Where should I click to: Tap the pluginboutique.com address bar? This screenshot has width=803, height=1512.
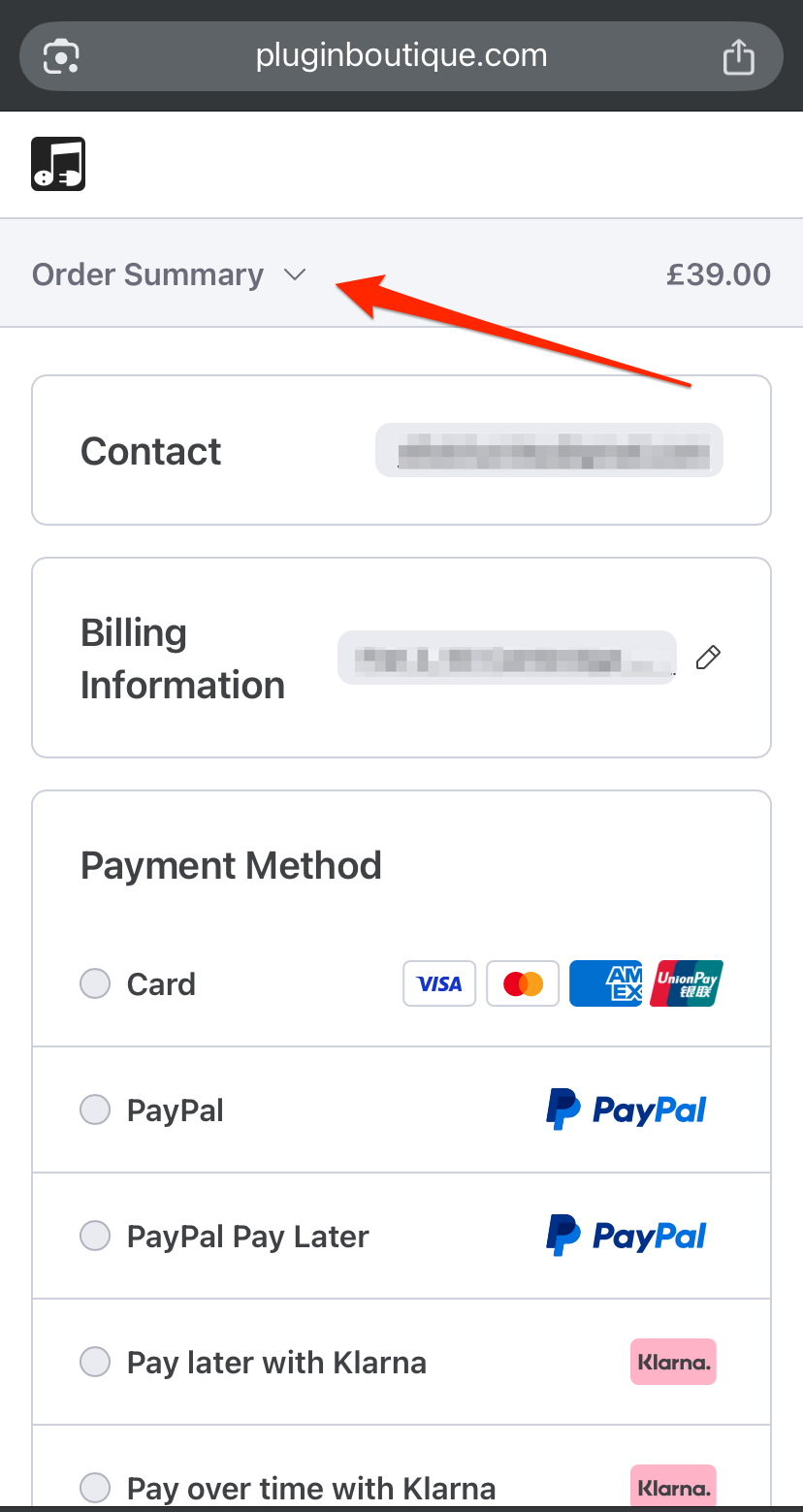pos(401,56)
